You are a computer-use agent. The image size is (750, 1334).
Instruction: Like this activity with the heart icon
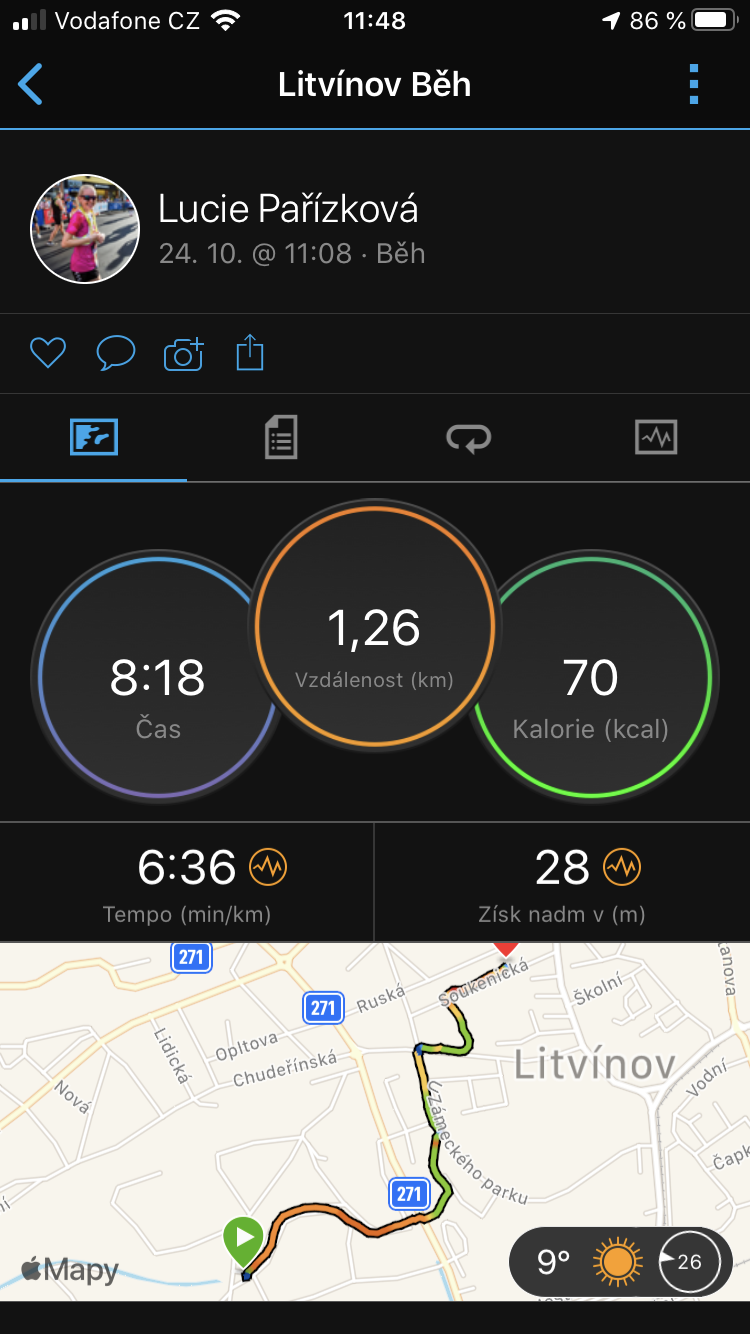click(x=47, y=353)
